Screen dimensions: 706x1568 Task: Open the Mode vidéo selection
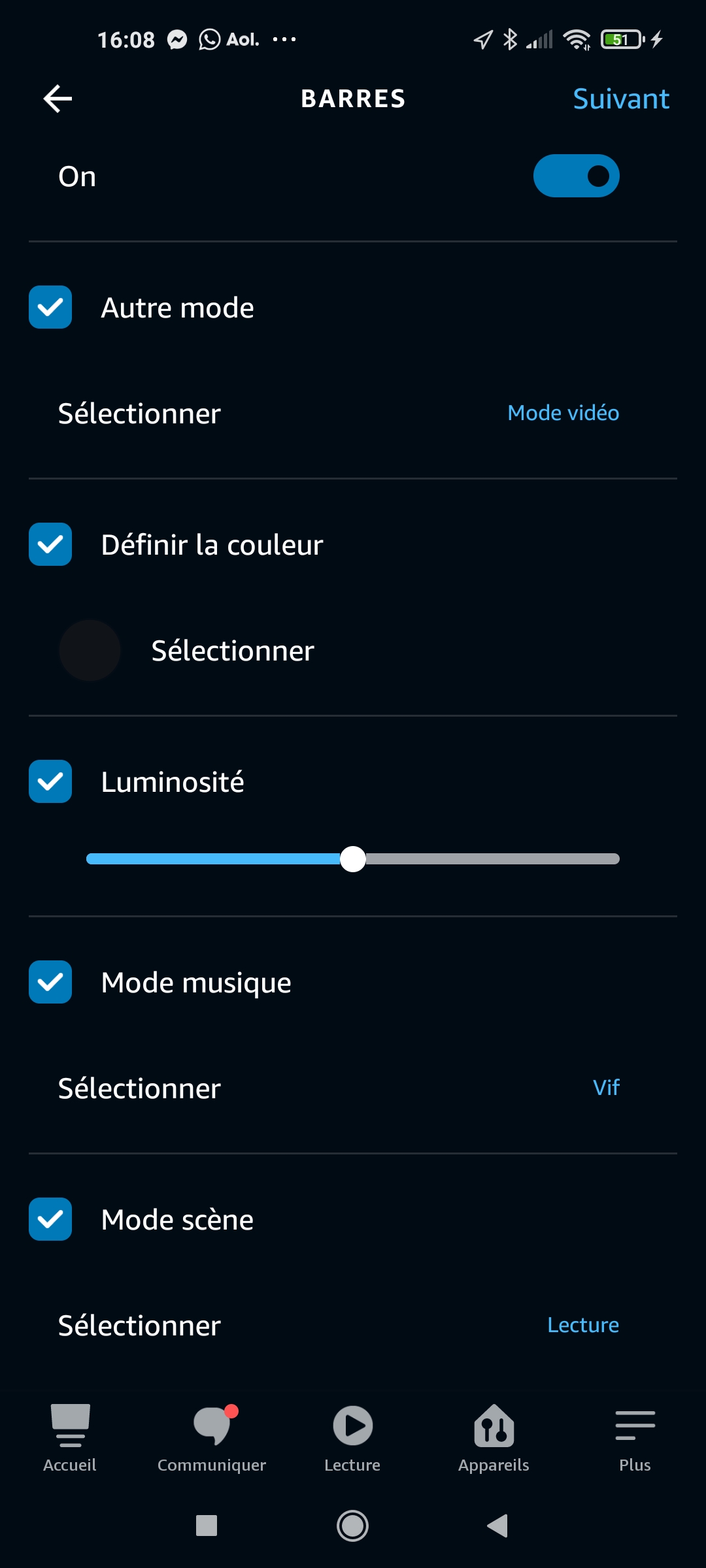click(x=563, y=413)
